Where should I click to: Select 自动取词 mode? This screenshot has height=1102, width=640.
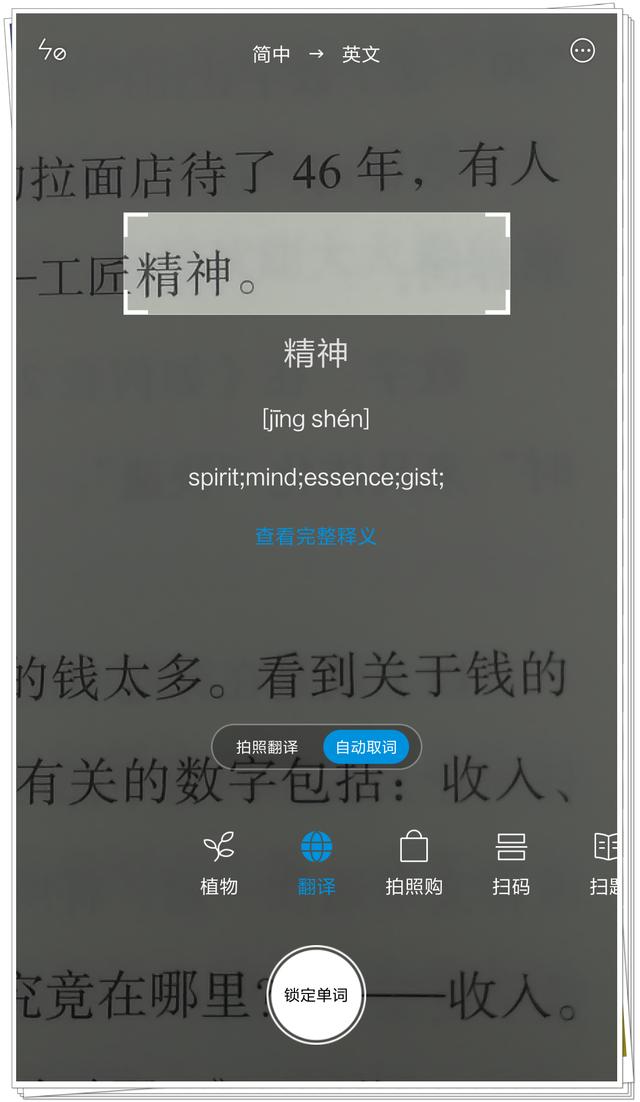tap(365, 747)
